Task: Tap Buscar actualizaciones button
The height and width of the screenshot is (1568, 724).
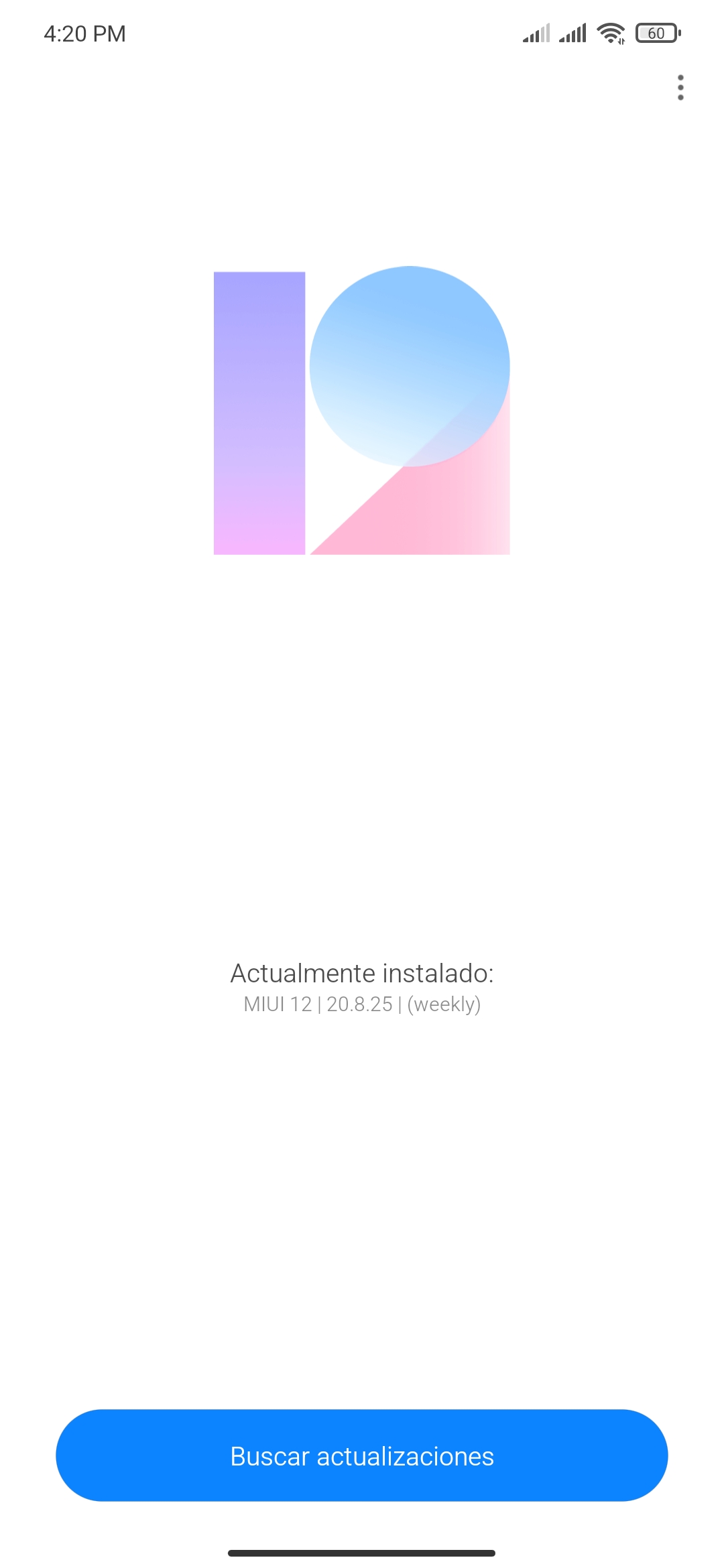Action: click(362, 1455)
